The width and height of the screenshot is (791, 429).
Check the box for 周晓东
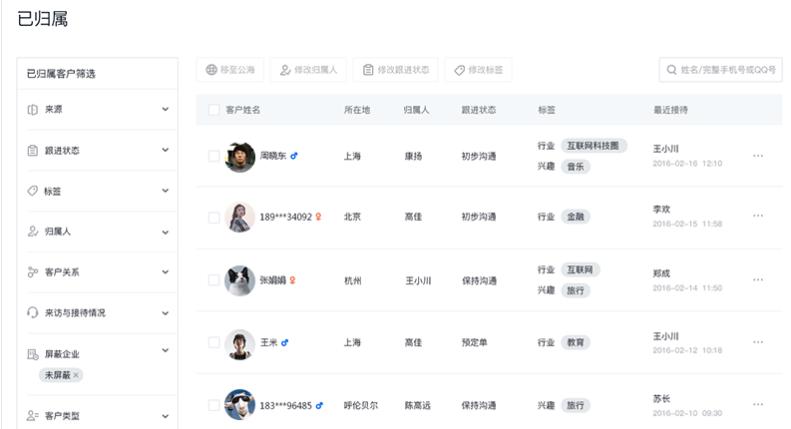pos(214,156)
